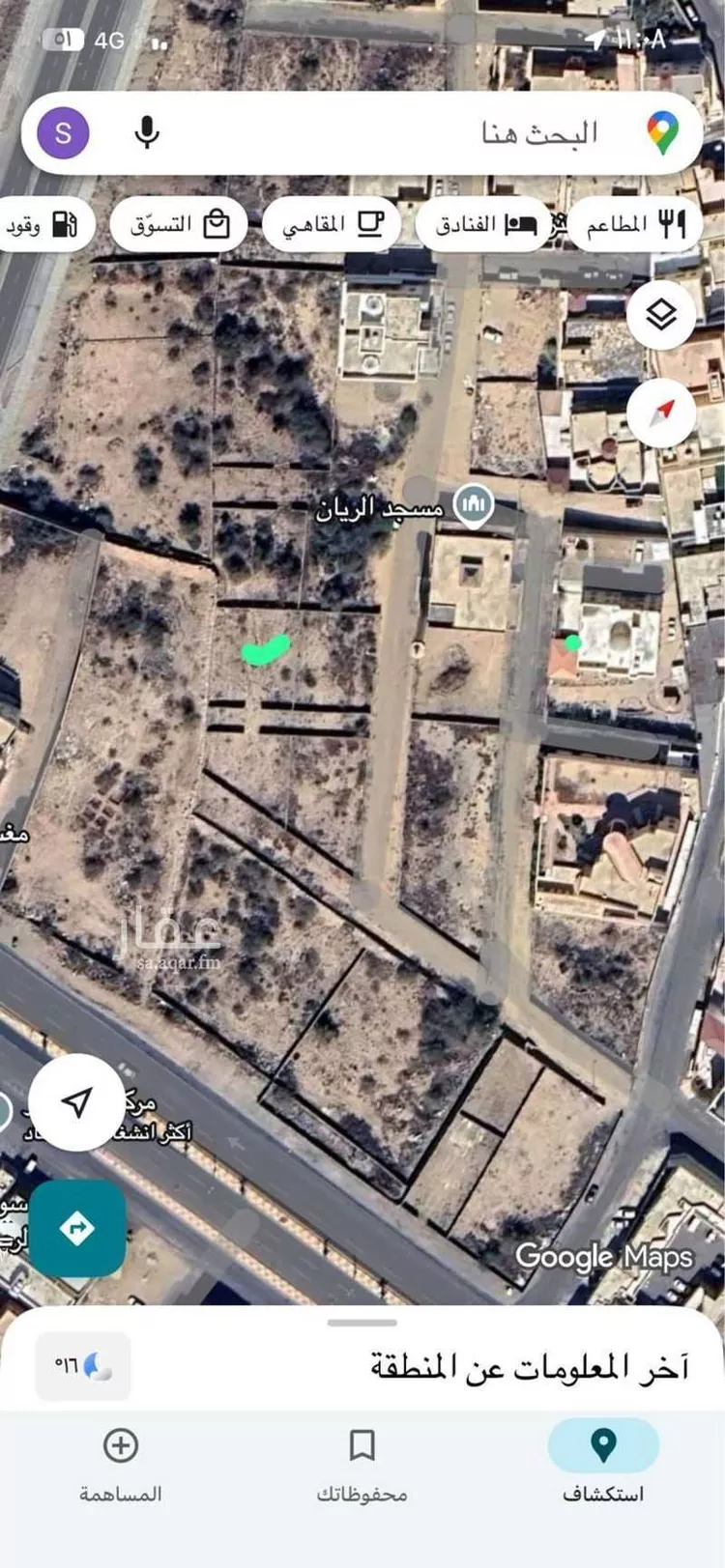Activate voice search with the microphone icon
Image resolution: width=725 pixels, height=1568 pixels.
147,133
